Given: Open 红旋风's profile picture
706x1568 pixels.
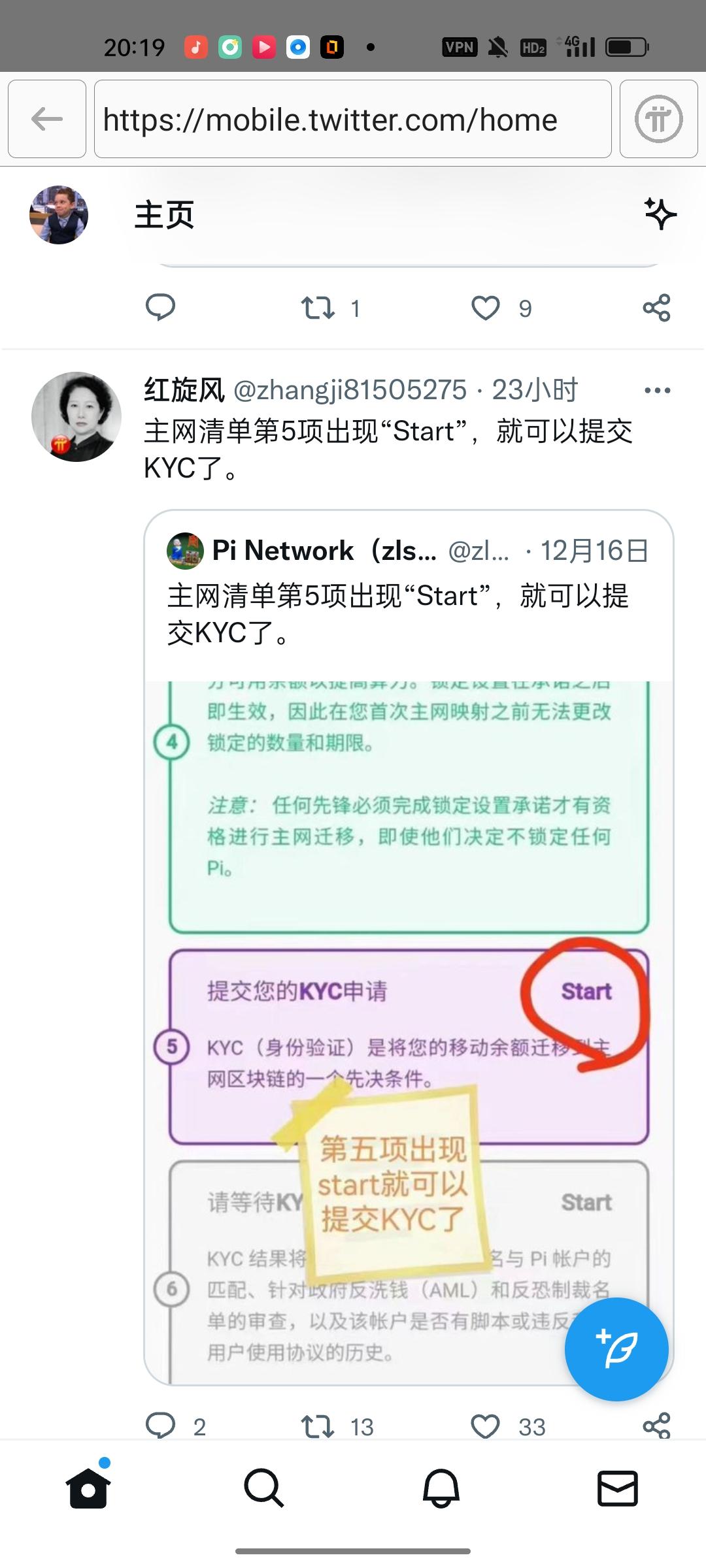Looking at the screenshot, I should pyautogui.click(x=76, y=417).
